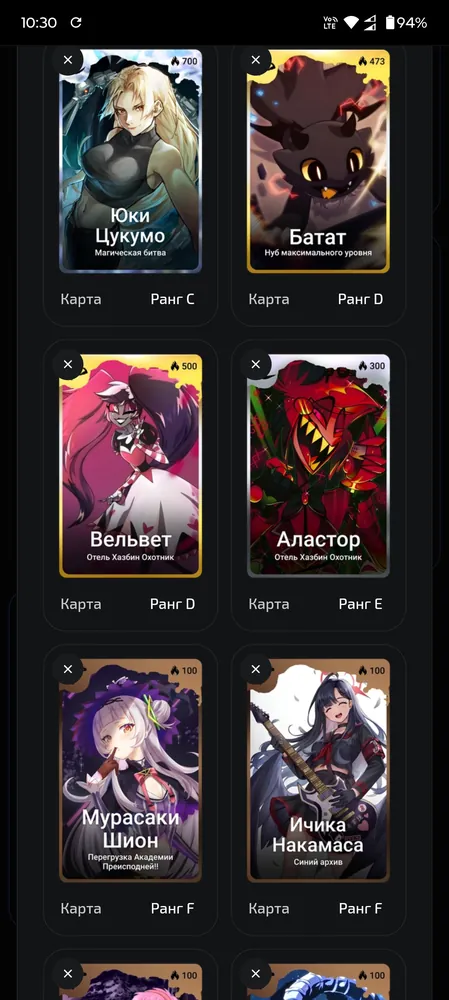Remove the Батат card

tap(256, 60)
